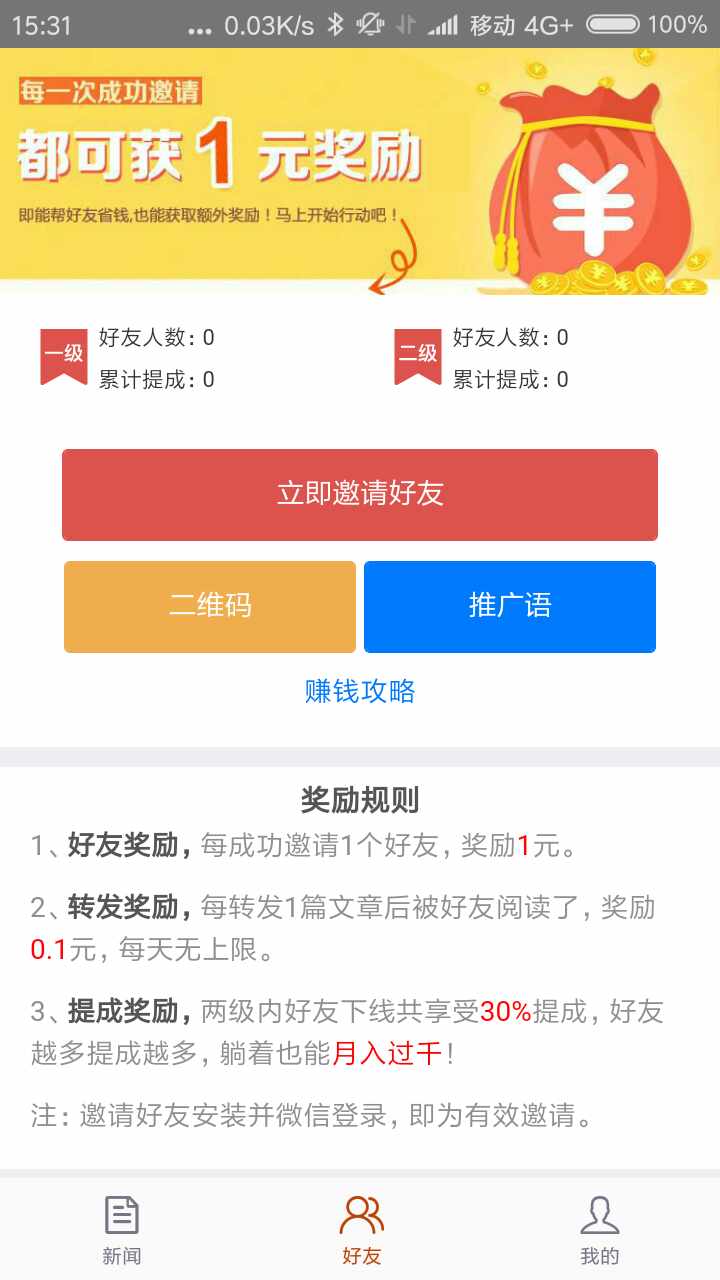Click the blue 推广语 promotion text button

tap(510, 607)
